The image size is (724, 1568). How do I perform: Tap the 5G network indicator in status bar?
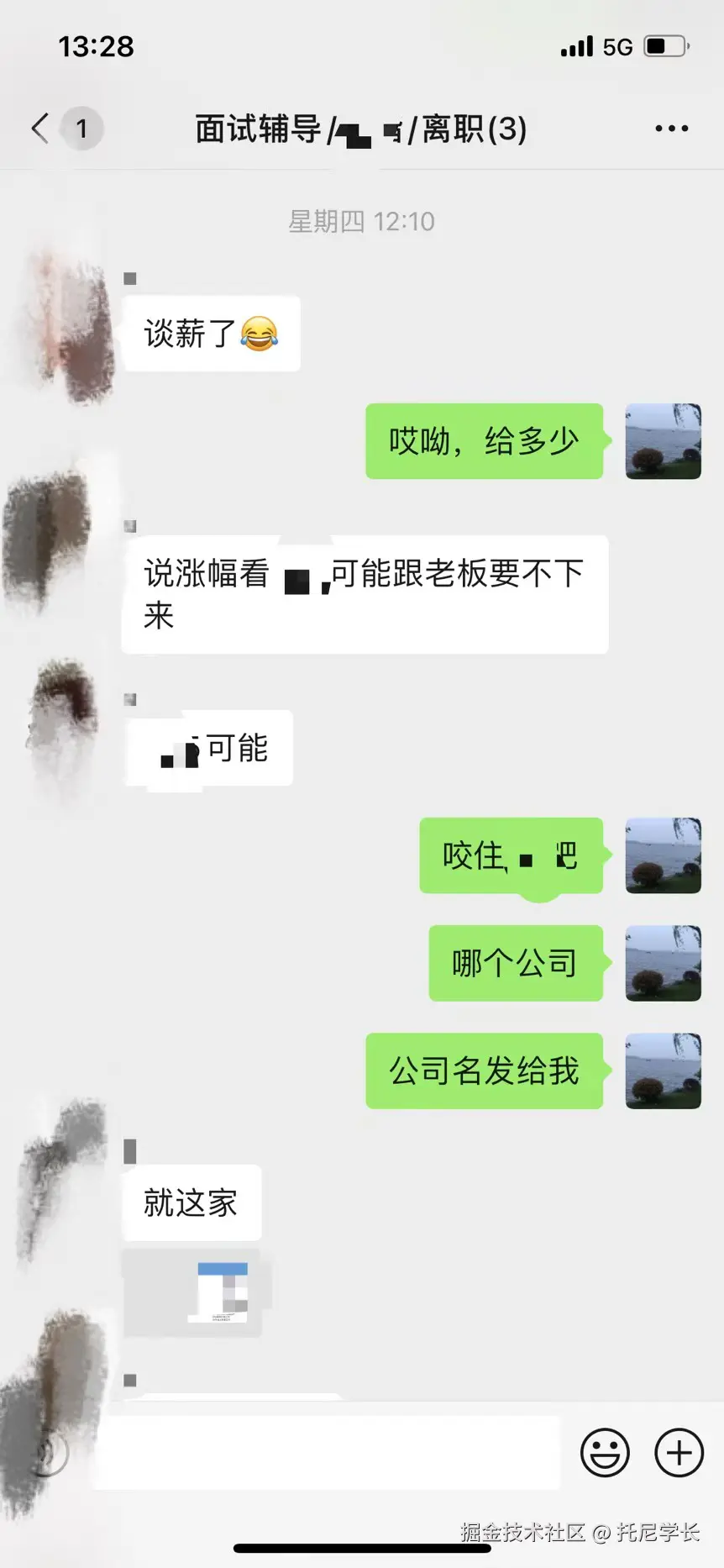tap(616, 46)
